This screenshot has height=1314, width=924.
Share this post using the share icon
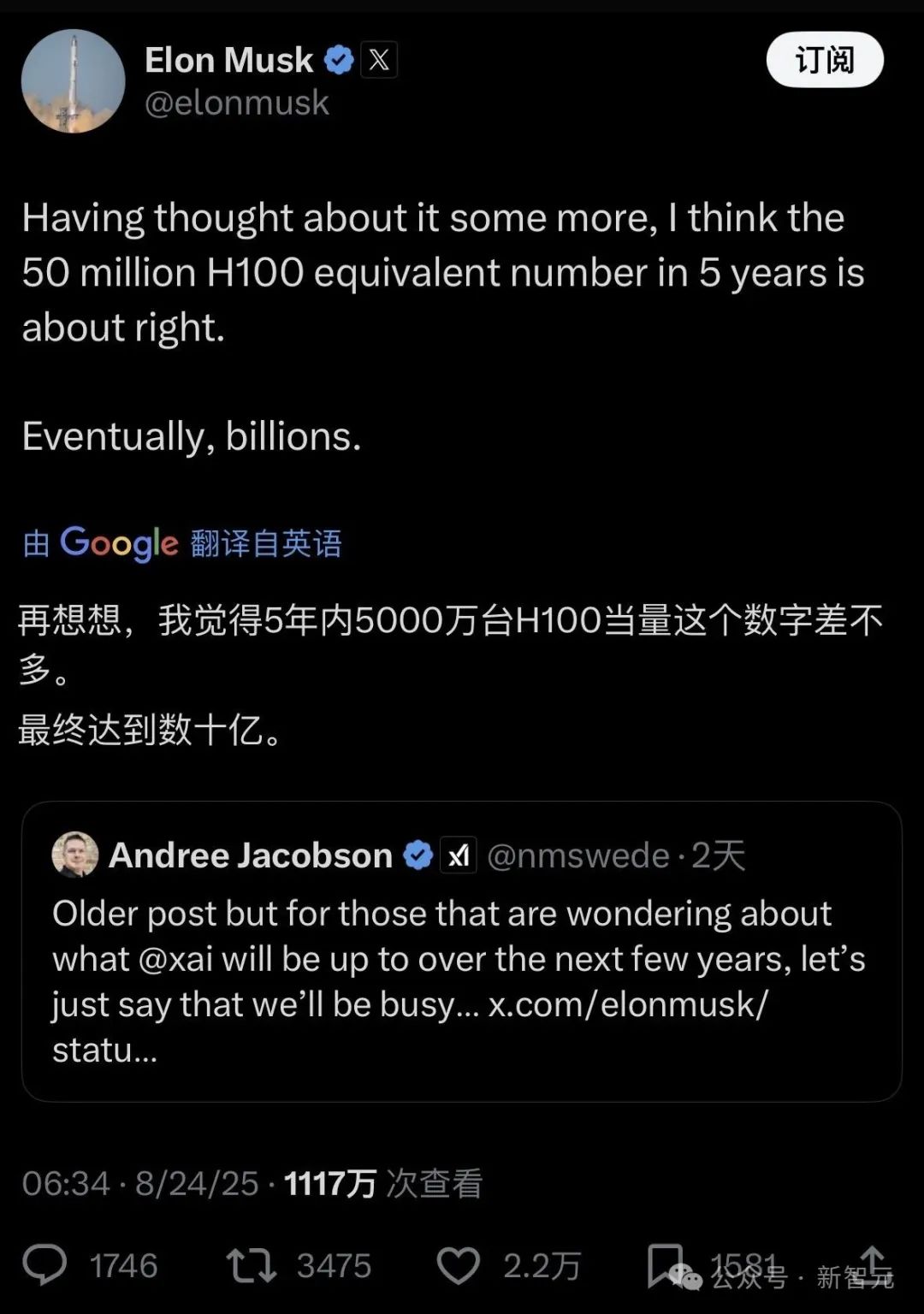tap(872, 1263)
